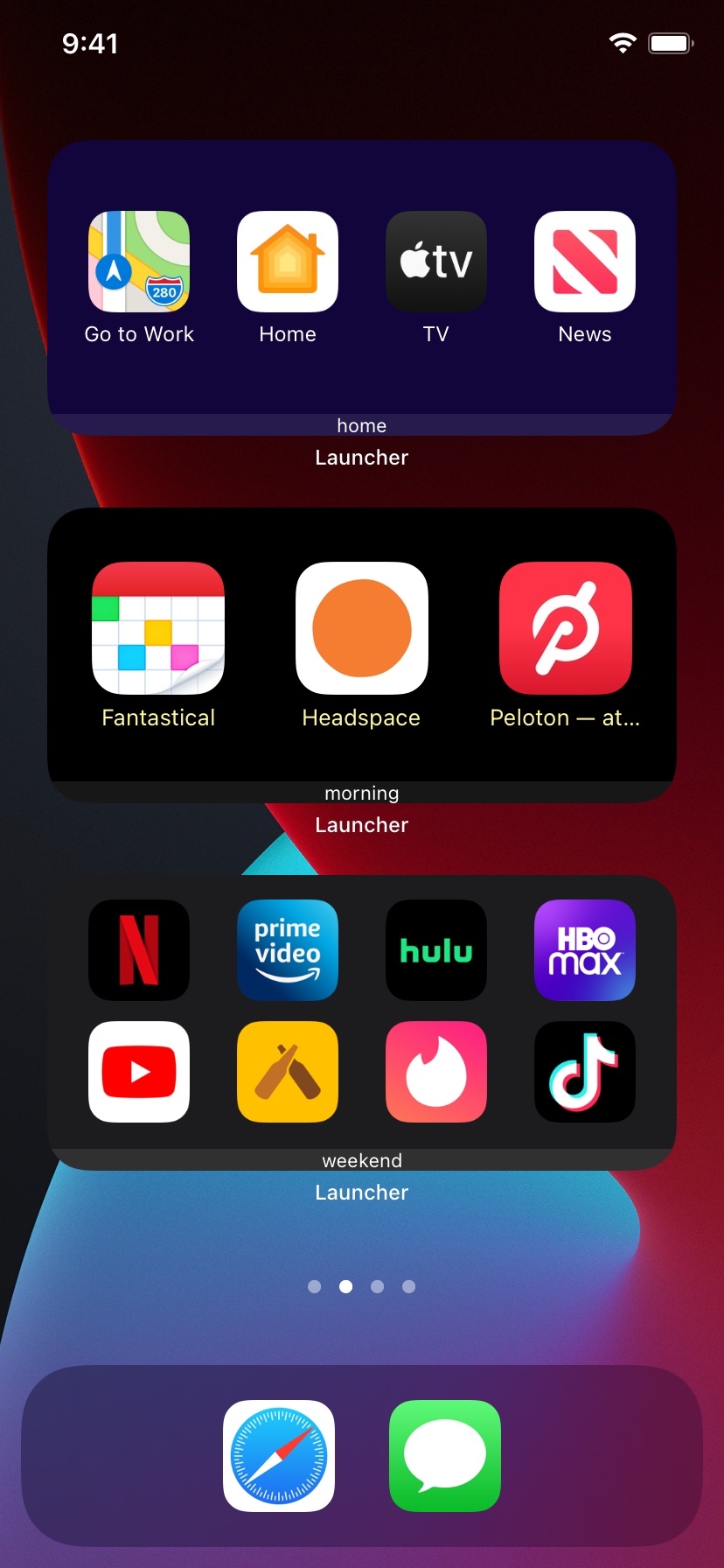Open the Netflix app
Viewport: 724px width, 1568px height.
click(x=139, y=950)
